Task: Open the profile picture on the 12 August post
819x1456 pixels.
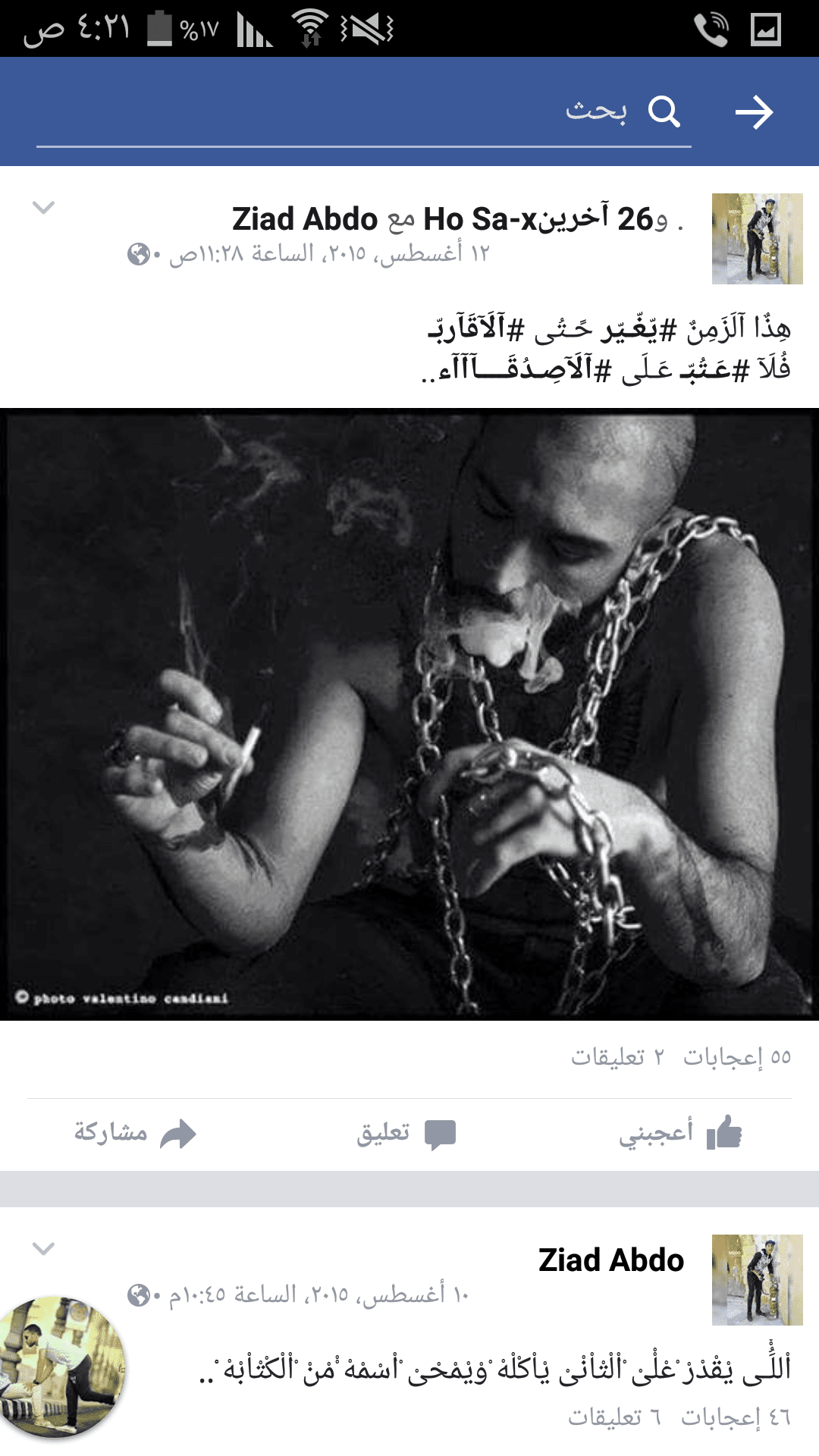Action: coord(757,239)
